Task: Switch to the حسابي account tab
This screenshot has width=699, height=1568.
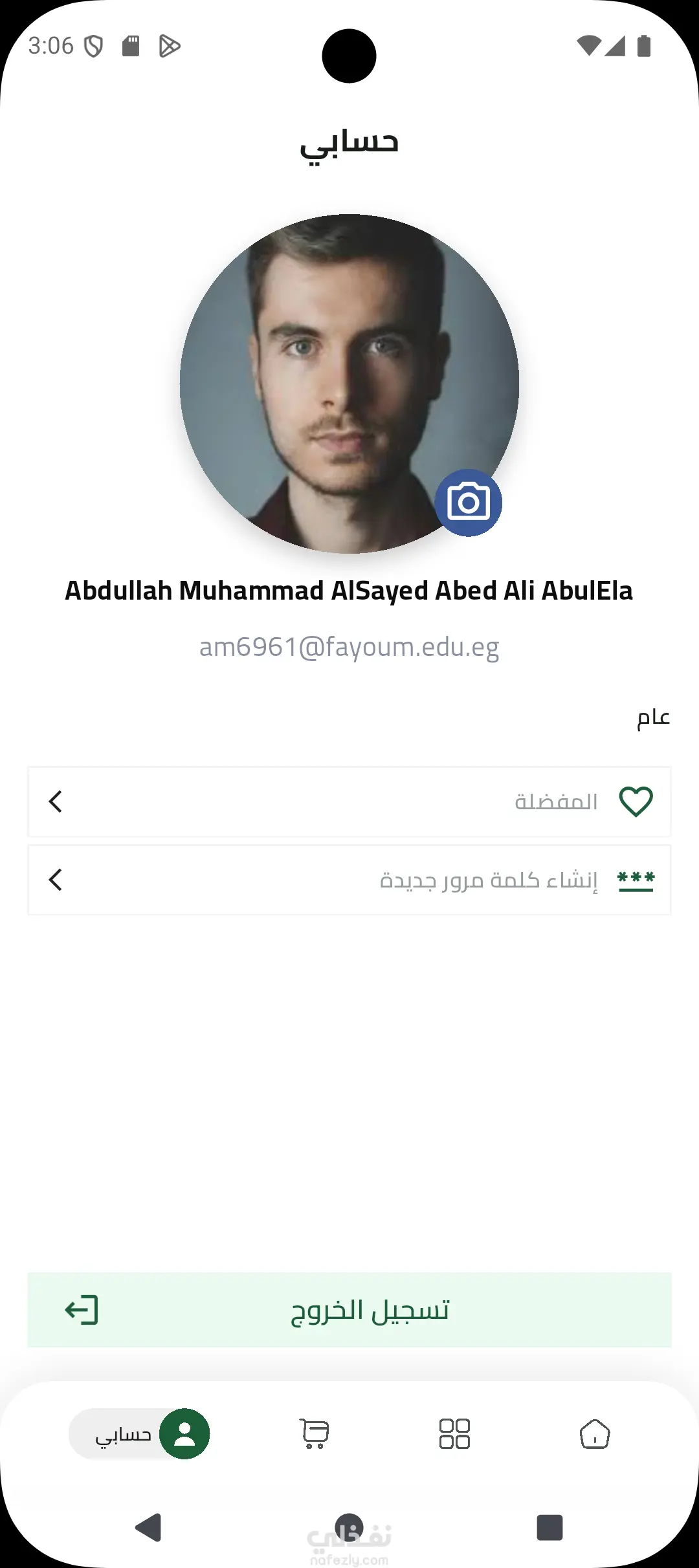Action: point(140,1434)
